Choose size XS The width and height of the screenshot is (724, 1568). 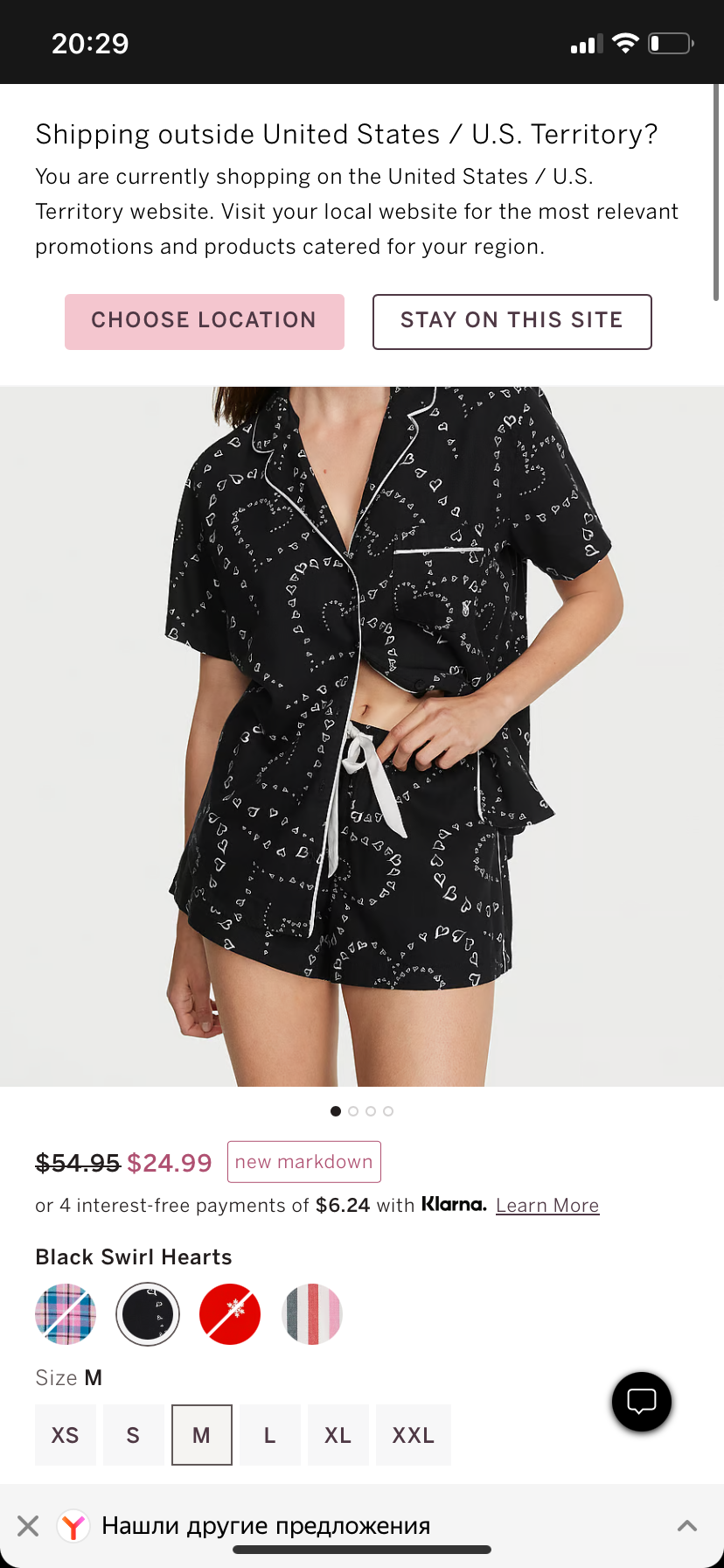pos(66,1435)
